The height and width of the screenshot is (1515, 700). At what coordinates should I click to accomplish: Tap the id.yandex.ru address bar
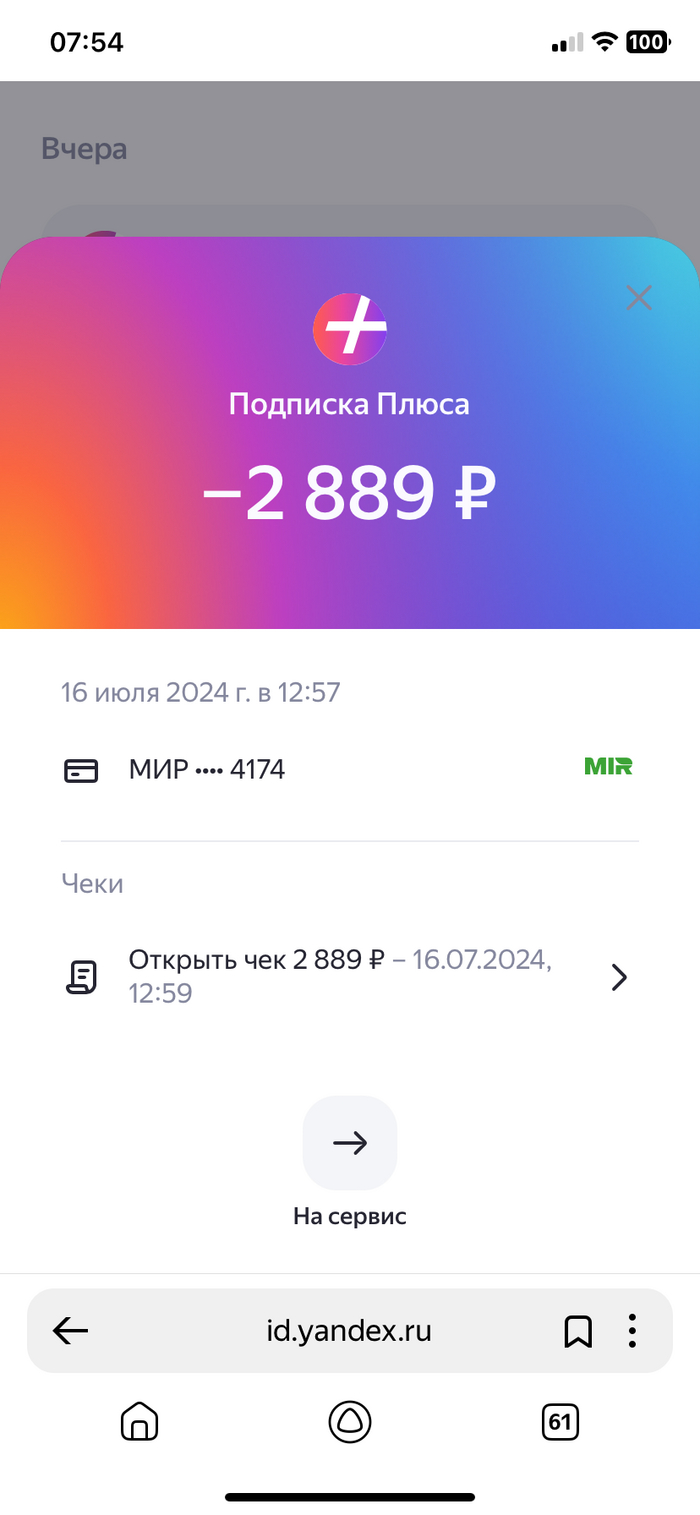[349, 1331]
